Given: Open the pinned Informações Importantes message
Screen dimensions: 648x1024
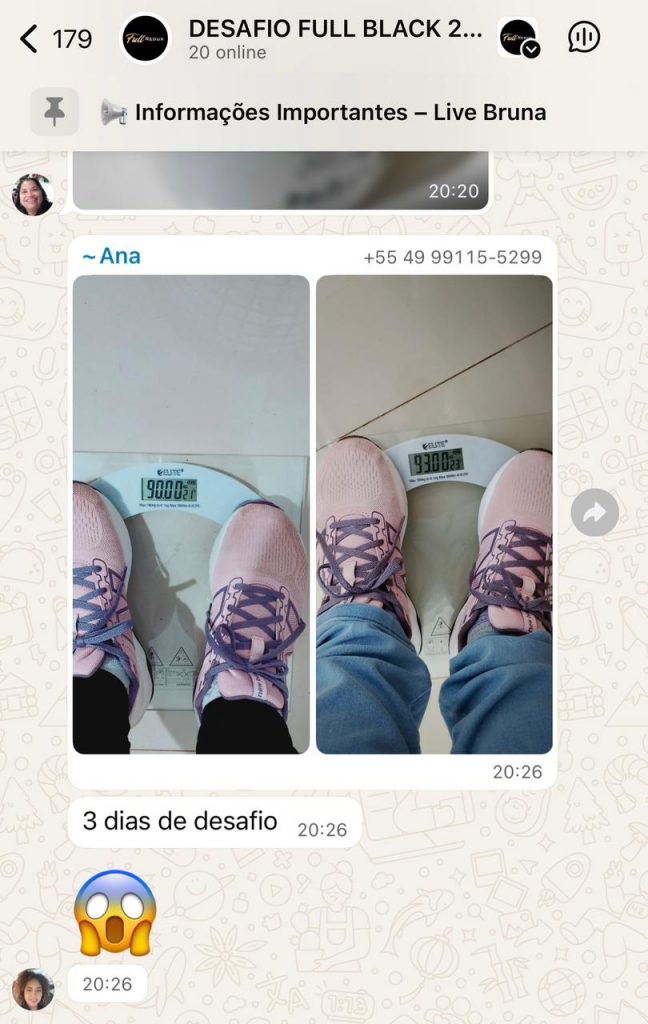Looking at the screenshot, I should 340,112.
